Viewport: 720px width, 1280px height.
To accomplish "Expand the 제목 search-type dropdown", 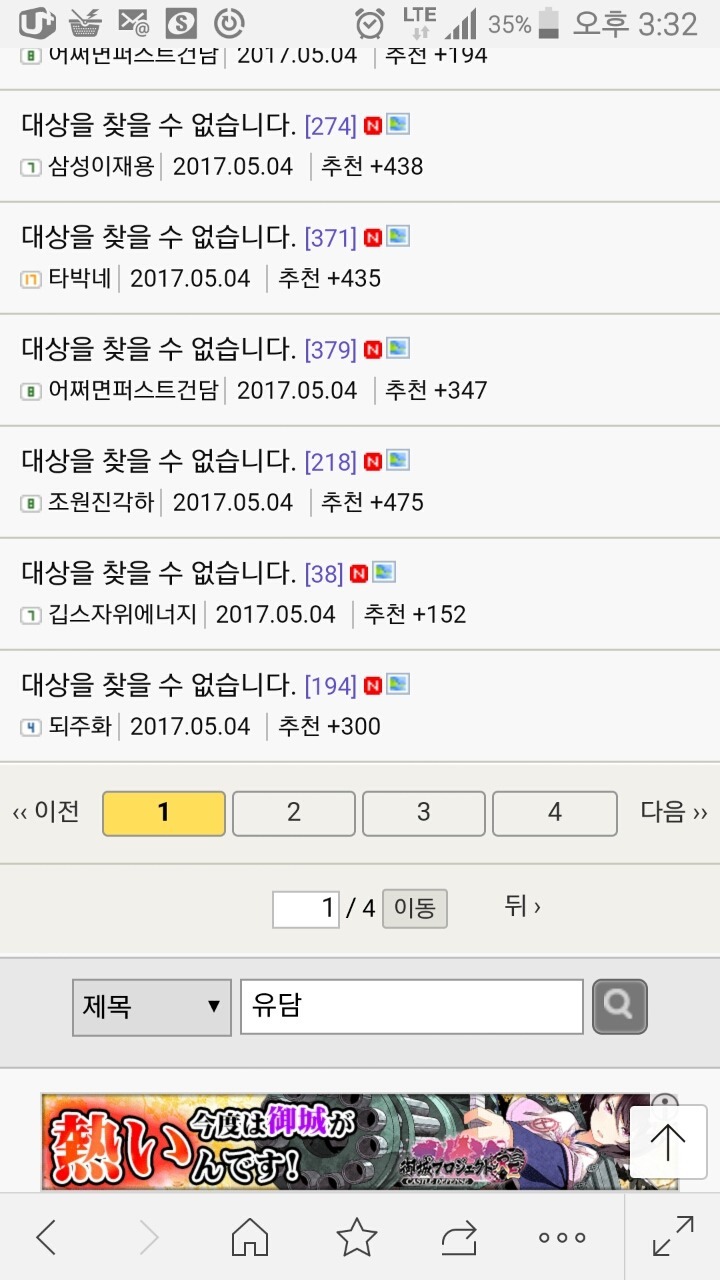I will pos(152,1006).
